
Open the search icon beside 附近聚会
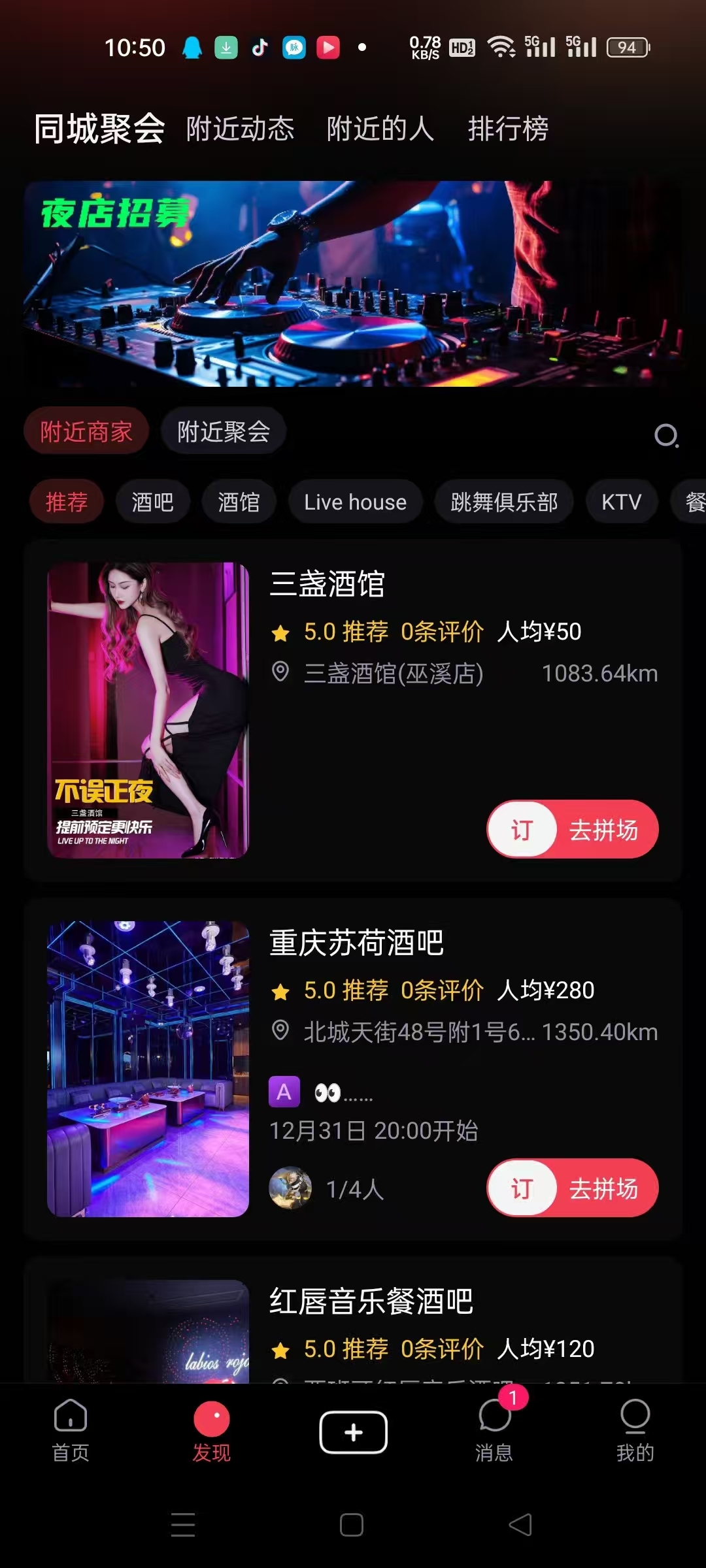tap(666, 435)
